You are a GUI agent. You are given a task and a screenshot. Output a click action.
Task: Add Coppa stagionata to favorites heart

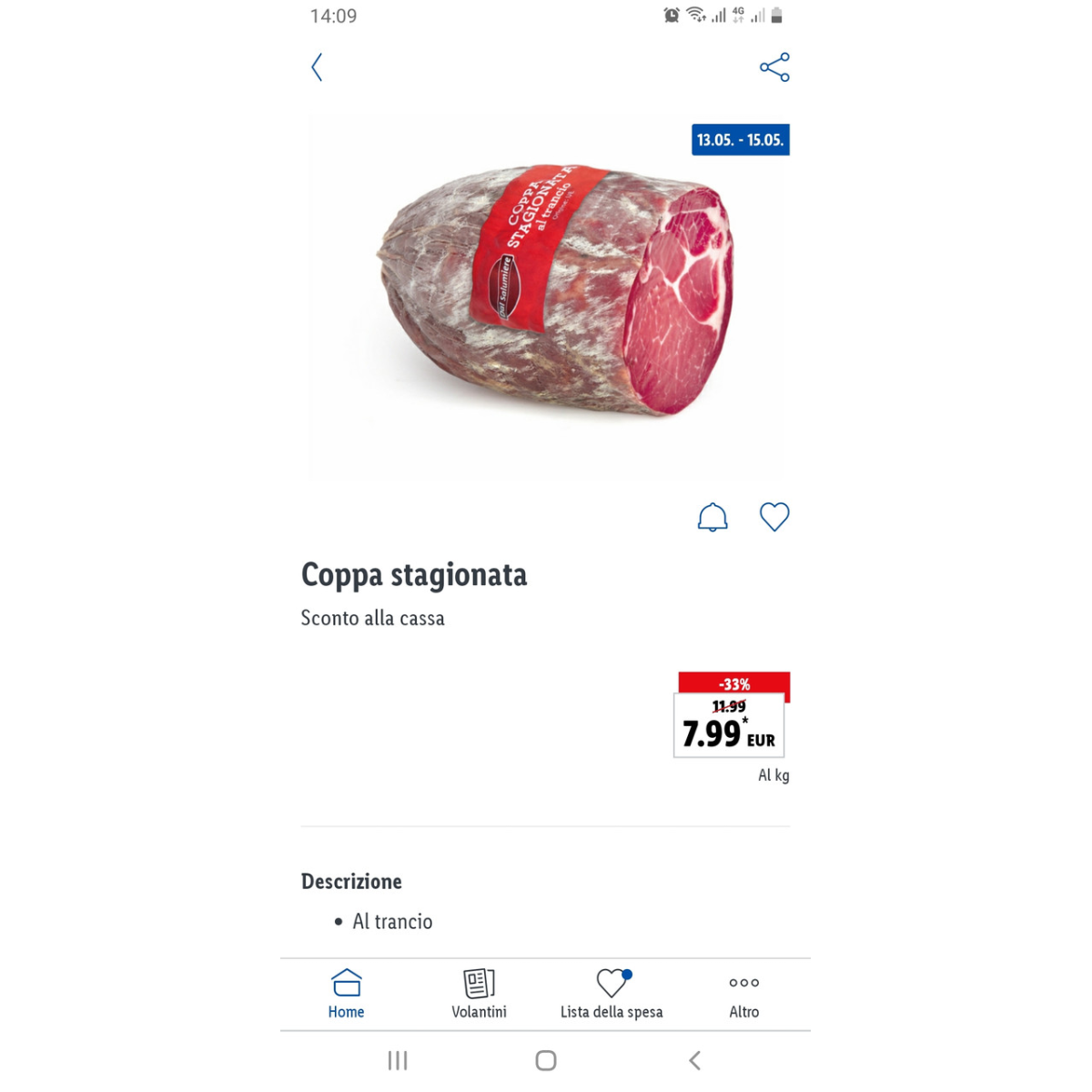click(774, 517)
